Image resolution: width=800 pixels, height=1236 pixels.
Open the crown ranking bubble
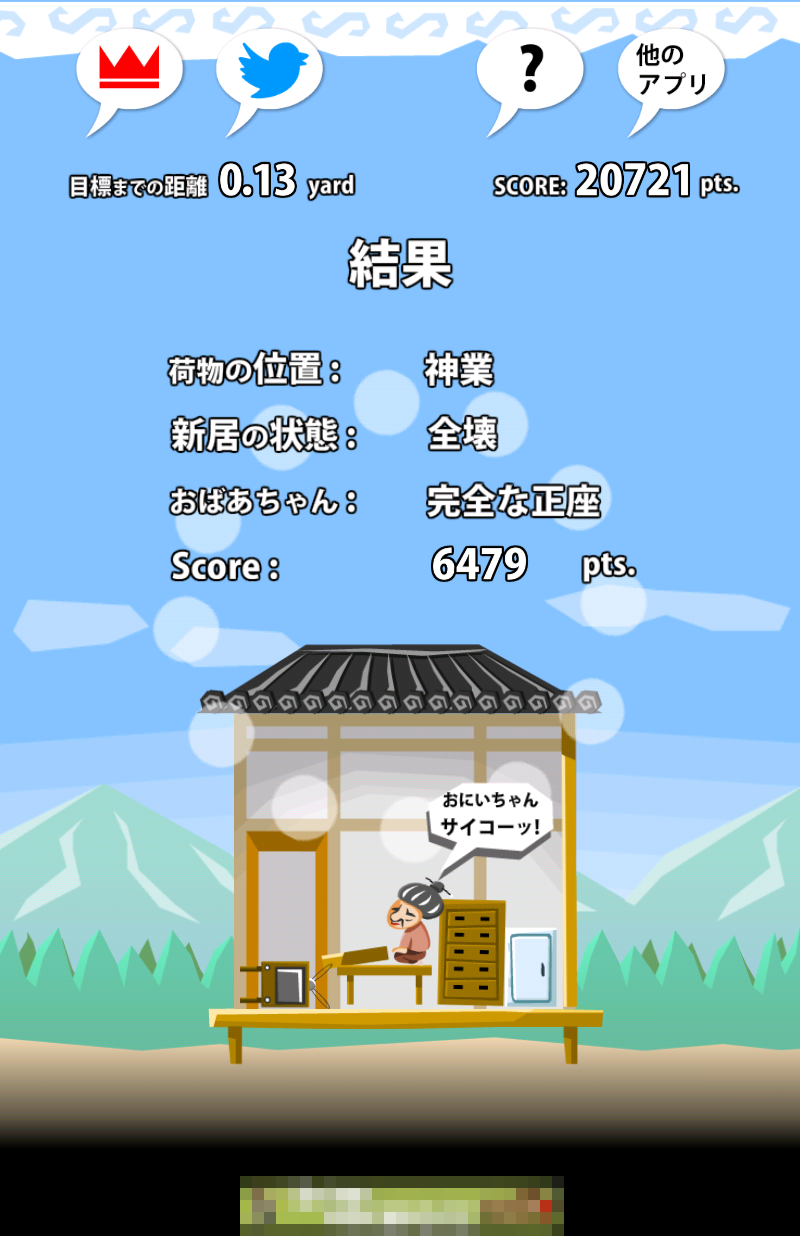click(130, 70)
